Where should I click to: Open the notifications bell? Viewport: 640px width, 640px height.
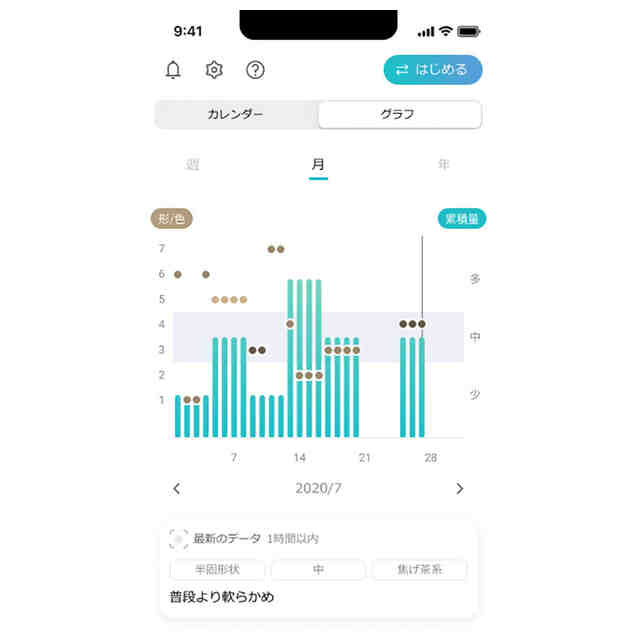[x=173, y=70]
